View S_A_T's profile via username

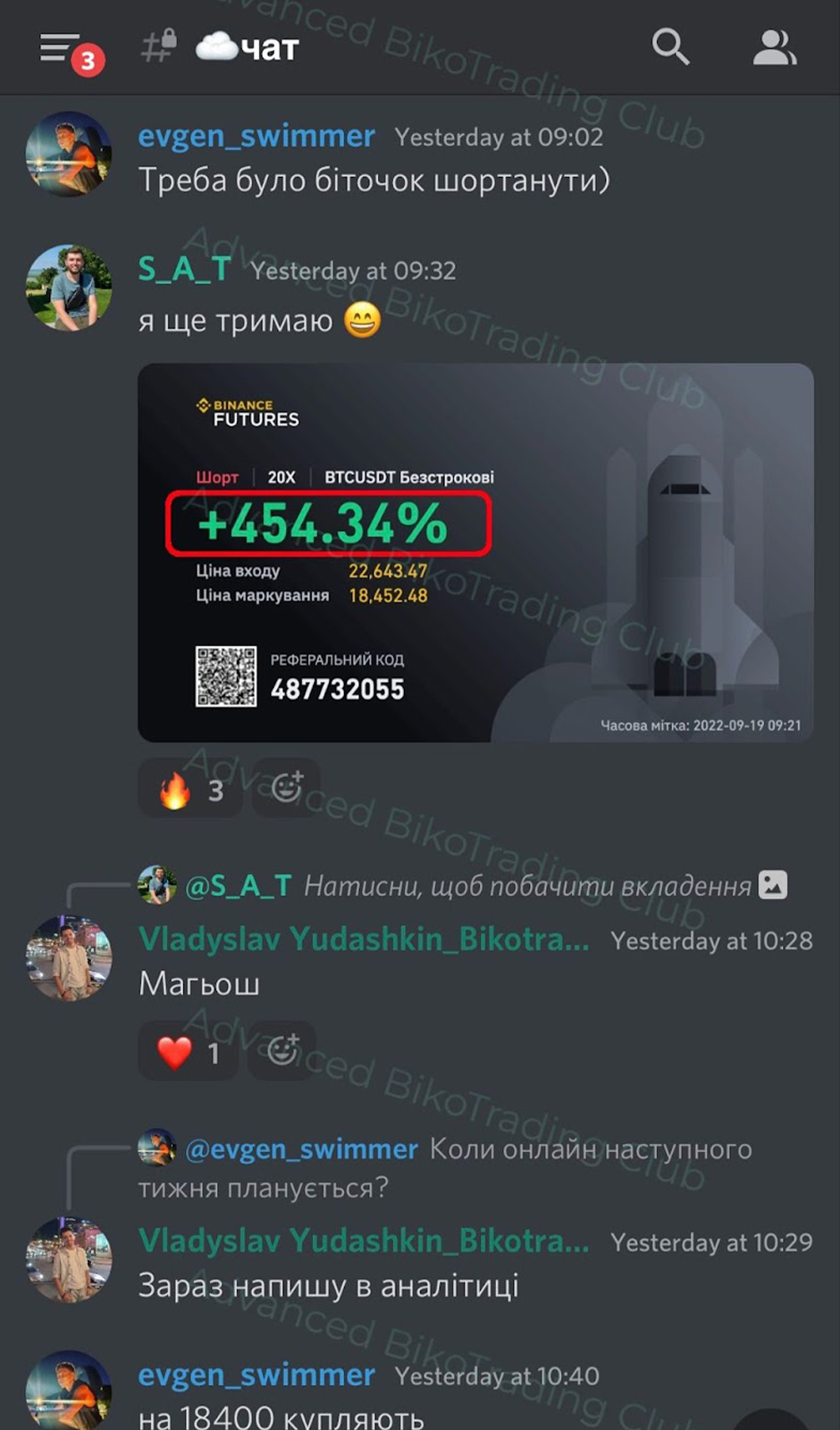pyautogui.click(x=185, y=269)
